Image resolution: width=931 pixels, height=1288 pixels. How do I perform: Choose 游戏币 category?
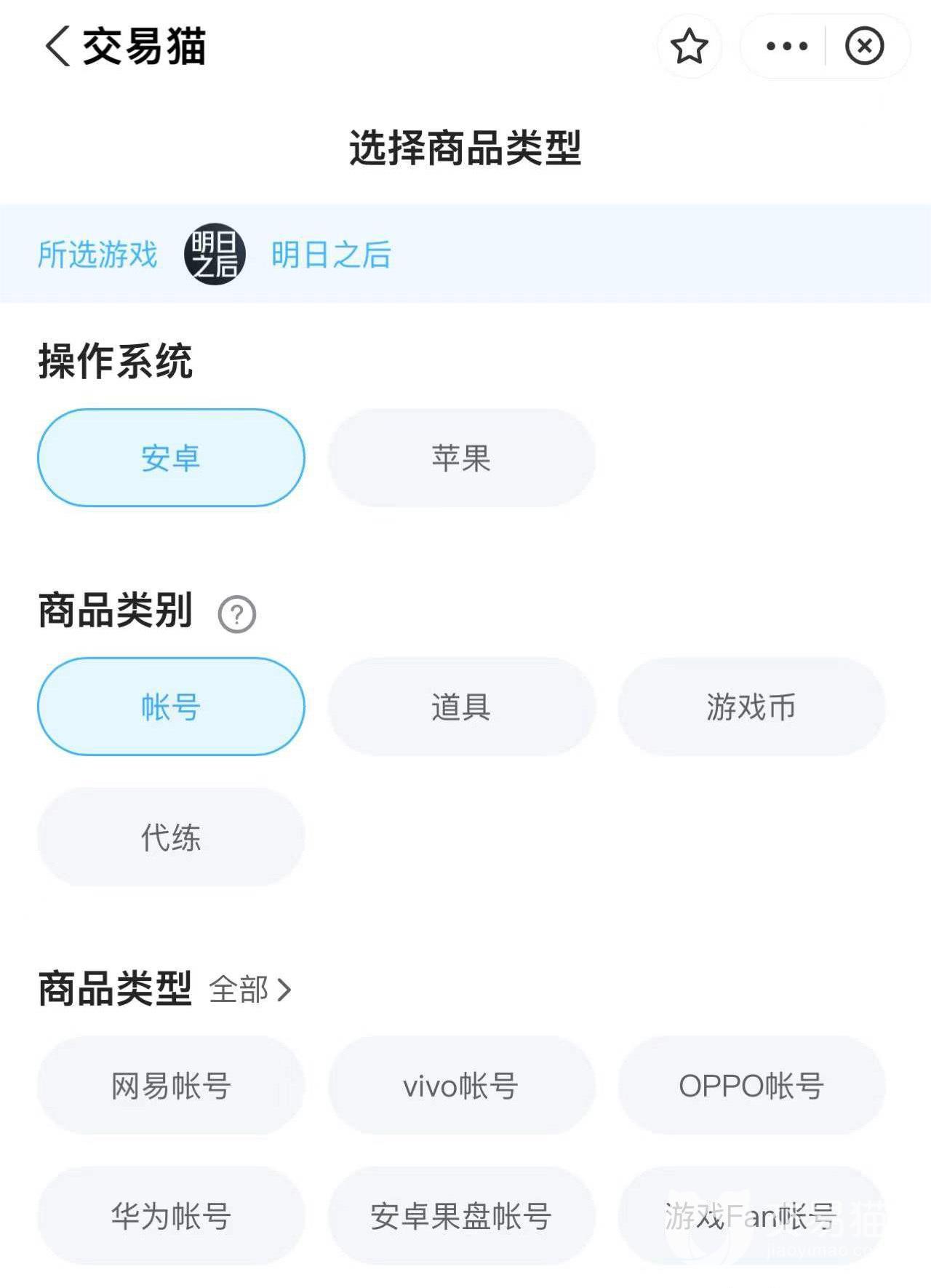[751, 707]
